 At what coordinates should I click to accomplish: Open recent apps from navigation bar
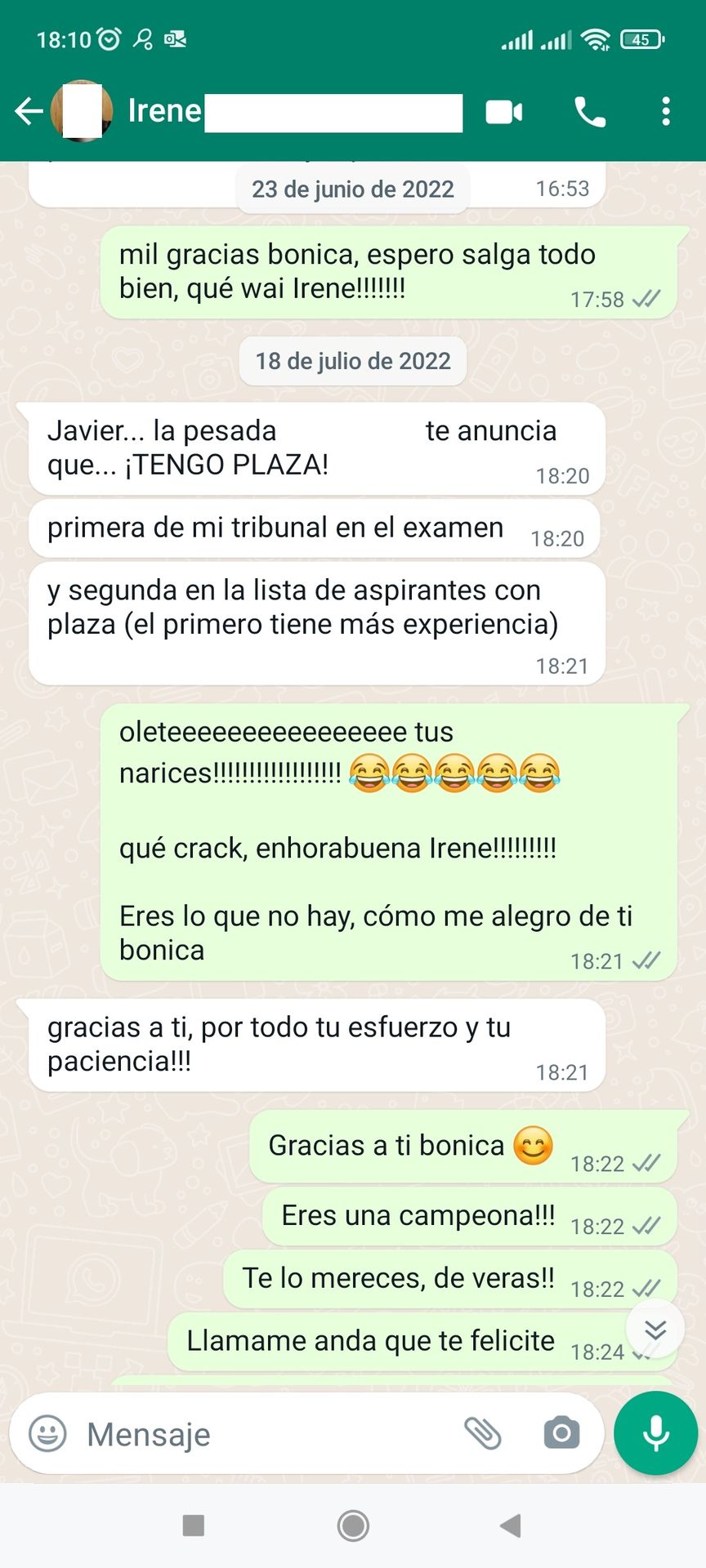pos(194,1525)
